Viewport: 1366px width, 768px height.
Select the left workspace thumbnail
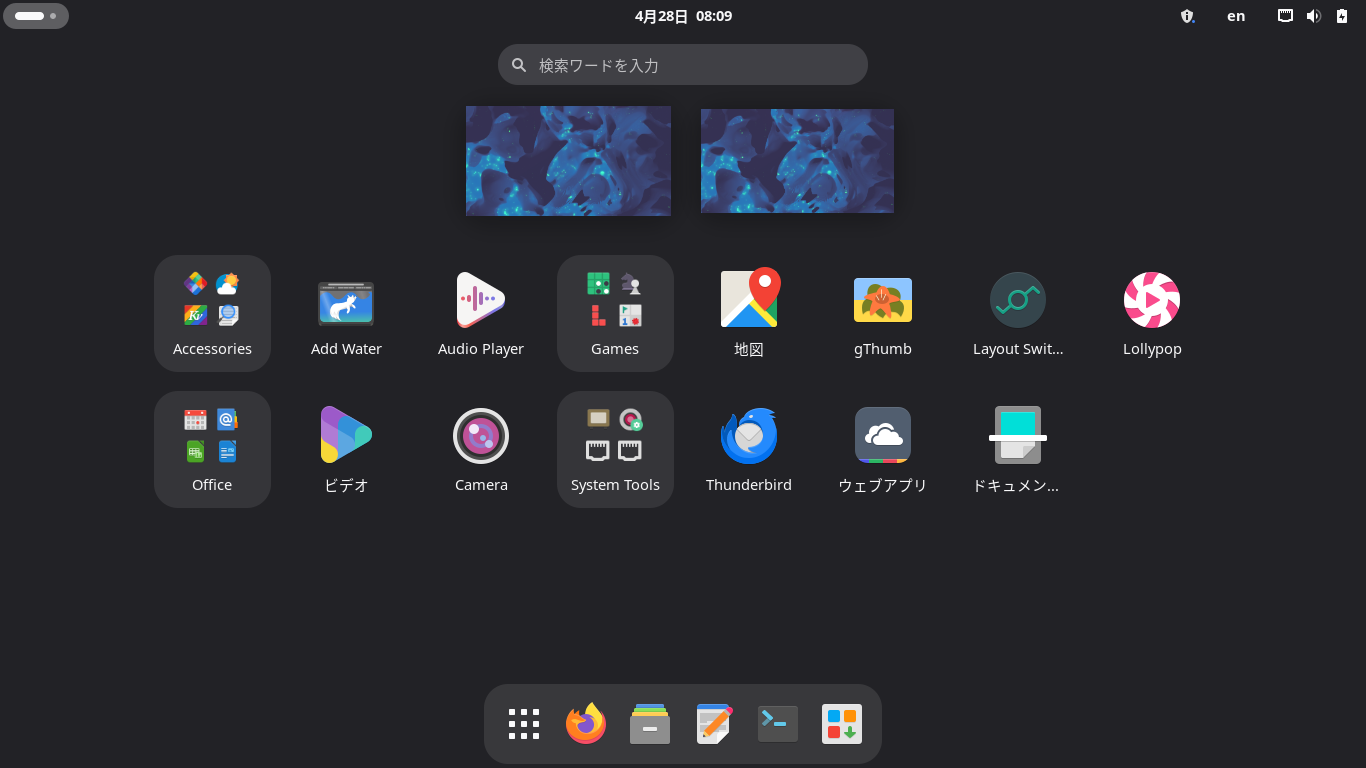(568, 161)
